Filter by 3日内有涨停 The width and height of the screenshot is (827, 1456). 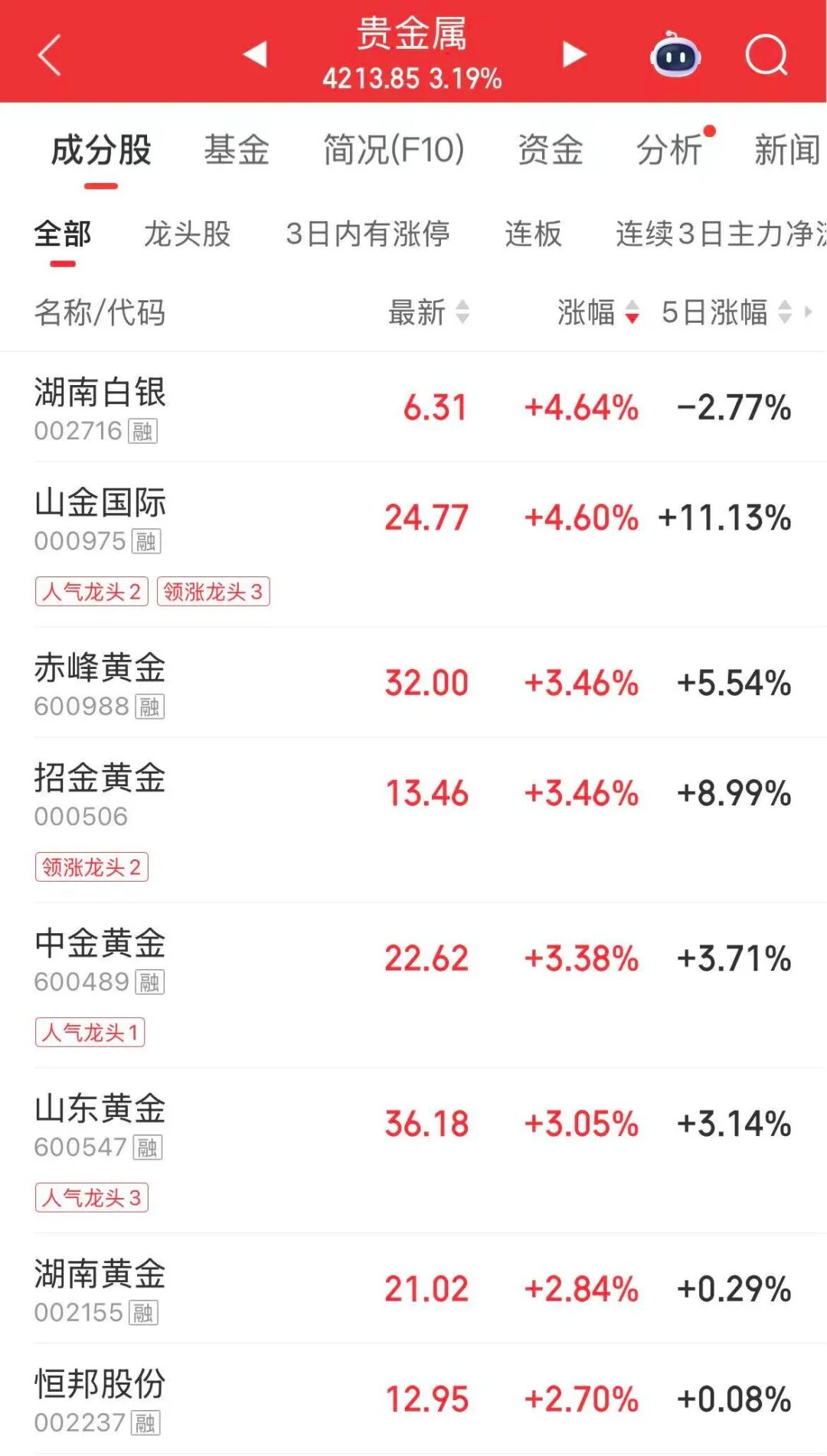pos(368,233)
